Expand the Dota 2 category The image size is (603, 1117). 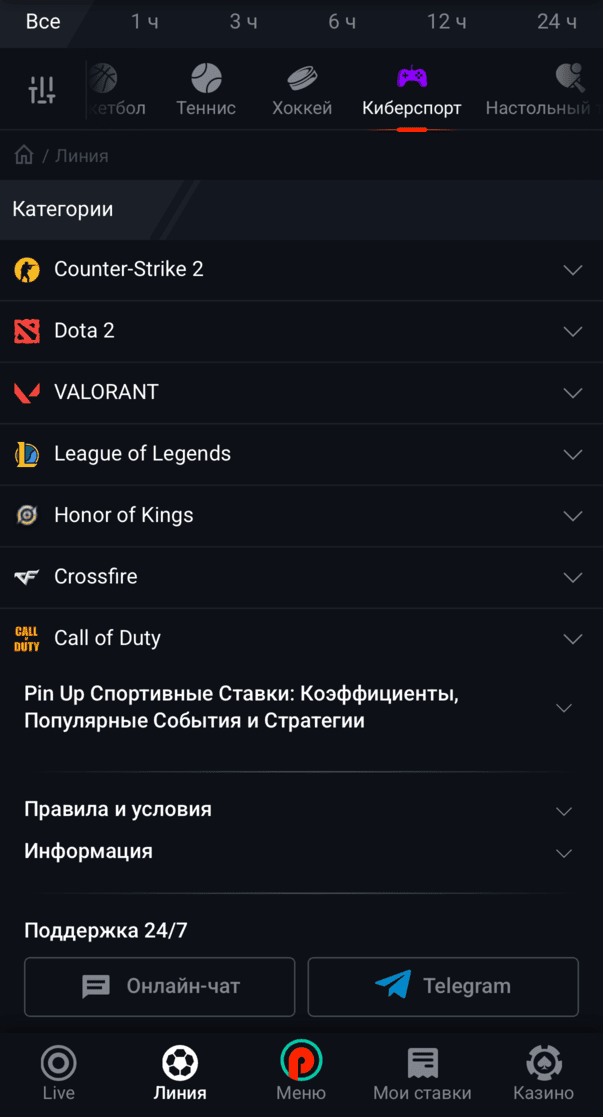click(x=300, y=331)
